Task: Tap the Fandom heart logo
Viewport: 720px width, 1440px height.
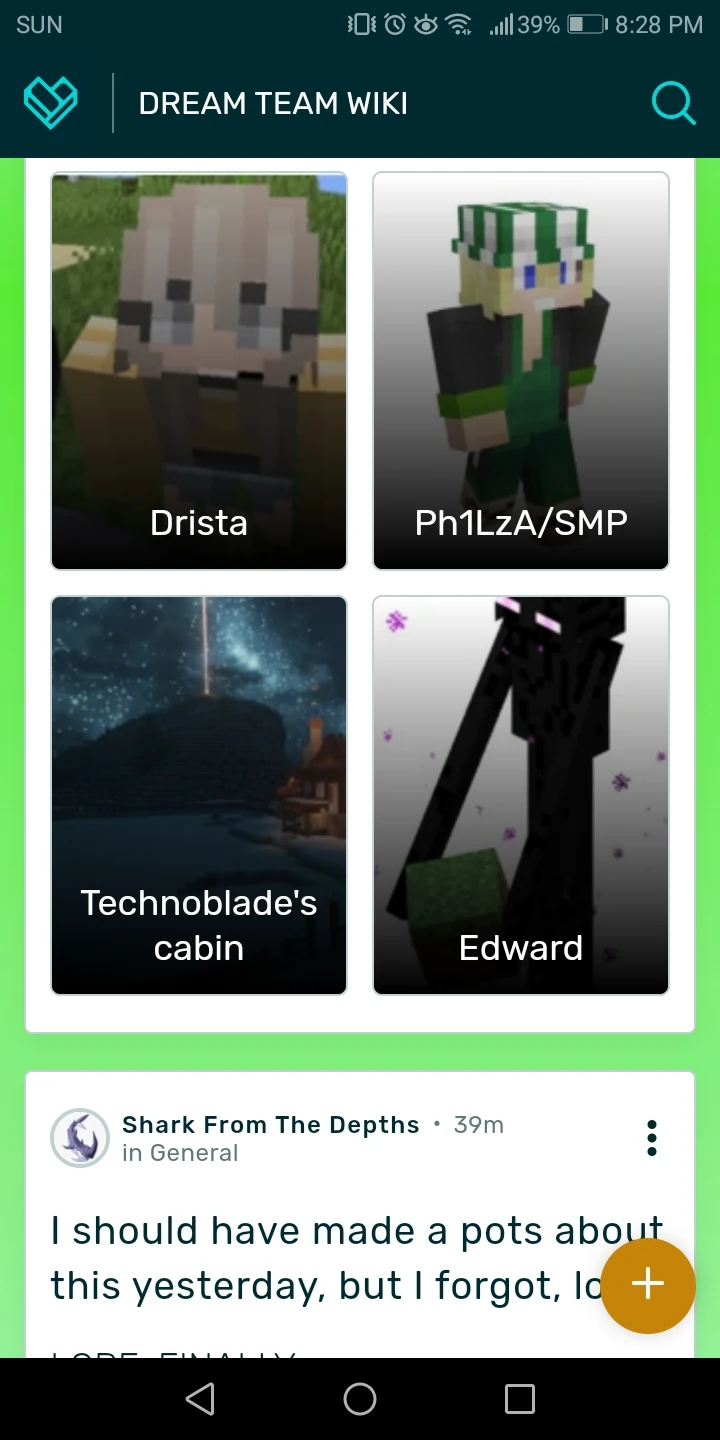Action: coord(51,101)
